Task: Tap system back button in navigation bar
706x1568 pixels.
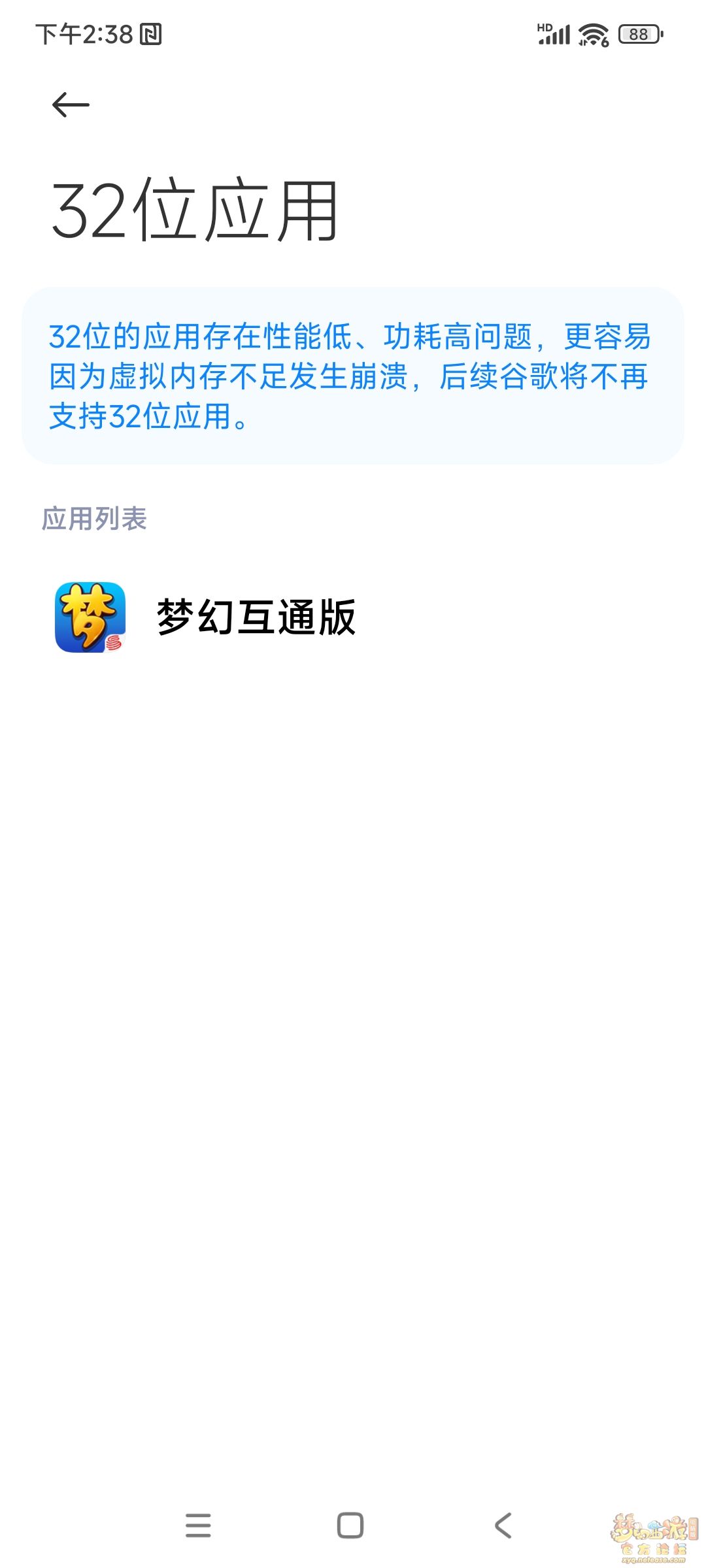Action: point(503,1526)
